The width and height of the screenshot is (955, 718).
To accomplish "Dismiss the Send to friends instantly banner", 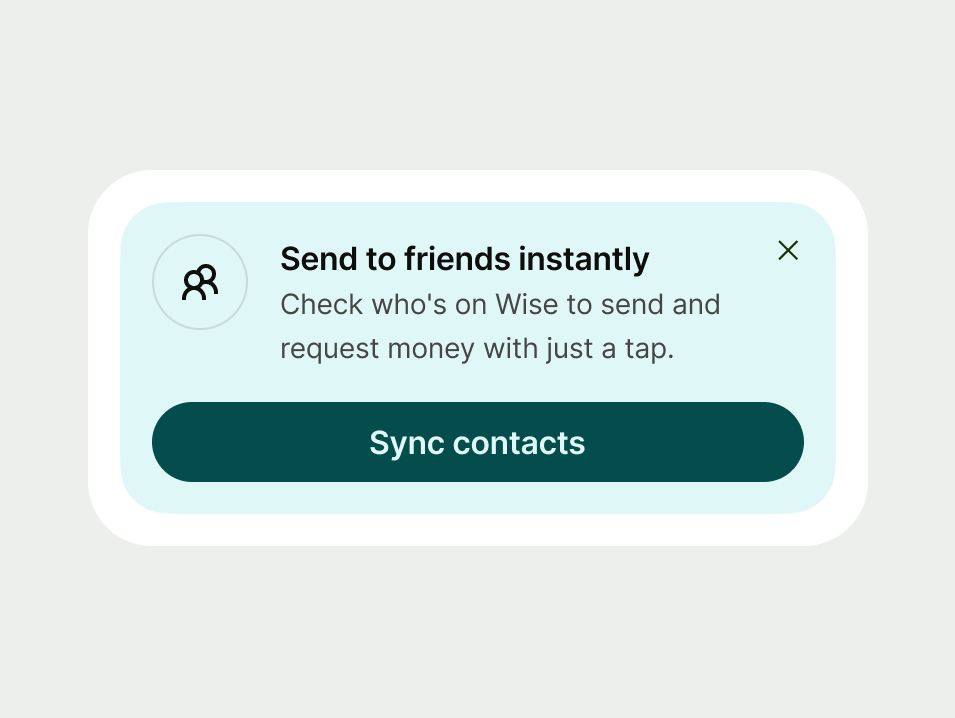I will (788, 250).
